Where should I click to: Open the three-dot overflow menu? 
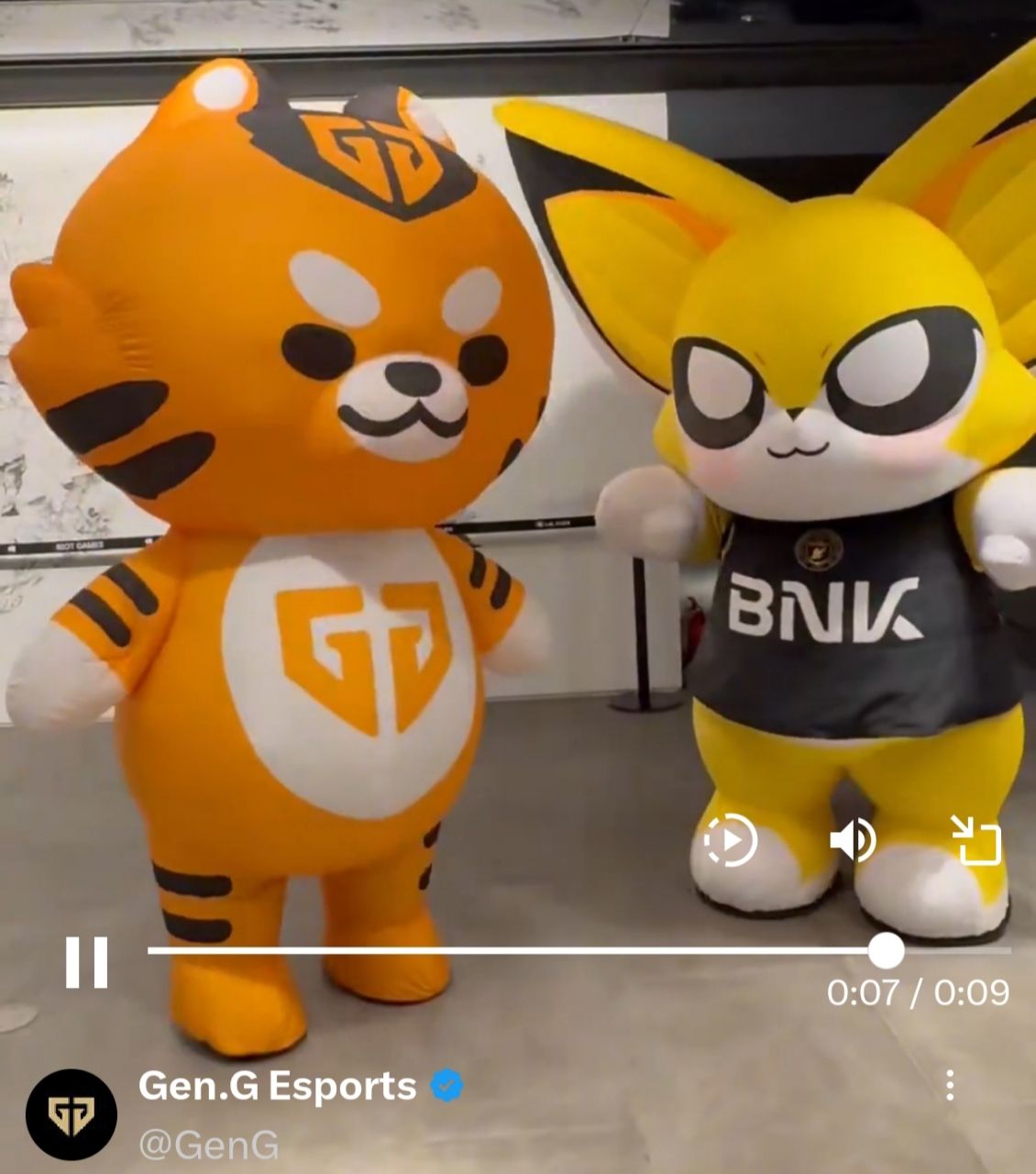(x=950, y=1085)
